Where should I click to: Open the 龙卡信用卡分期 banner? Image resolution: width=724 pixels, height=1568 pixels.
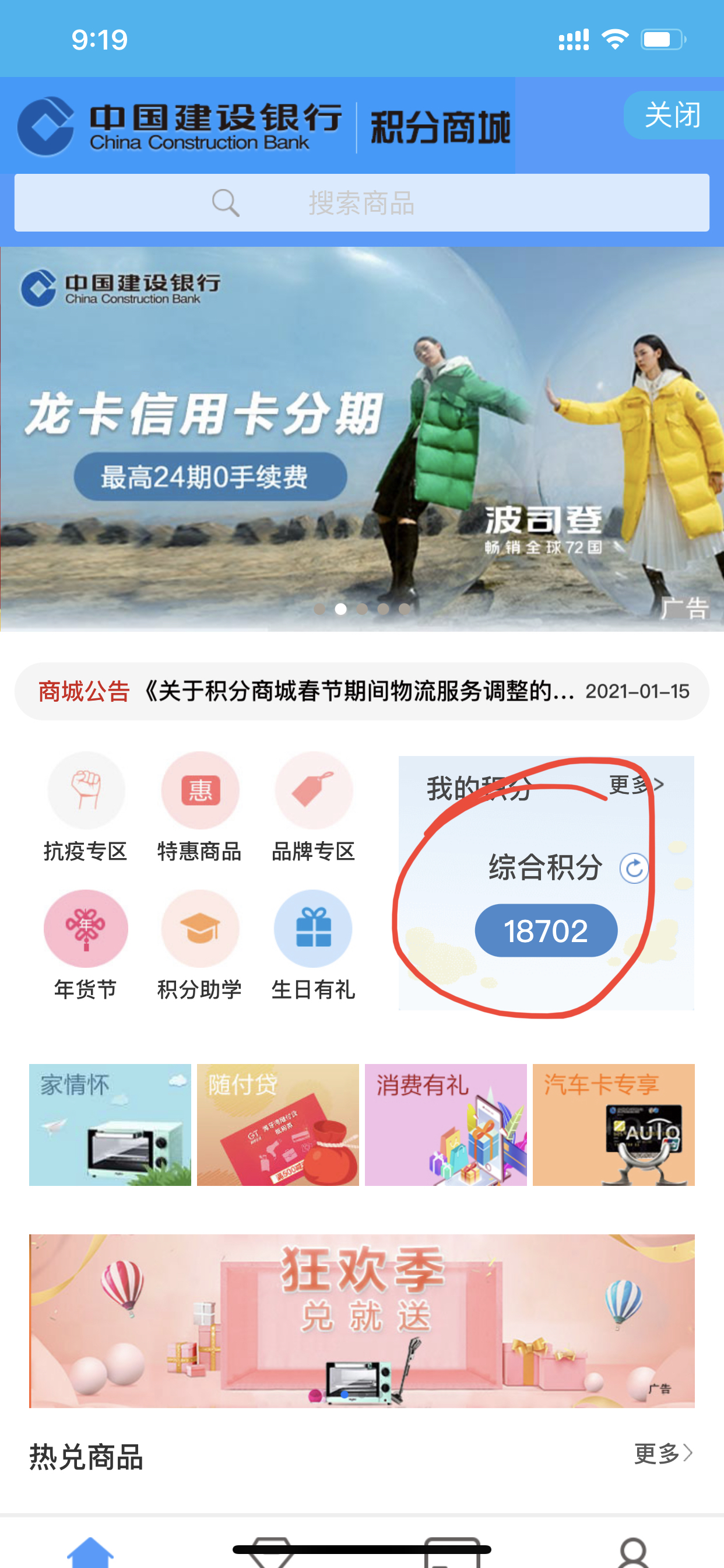click(x=361, y=438)
